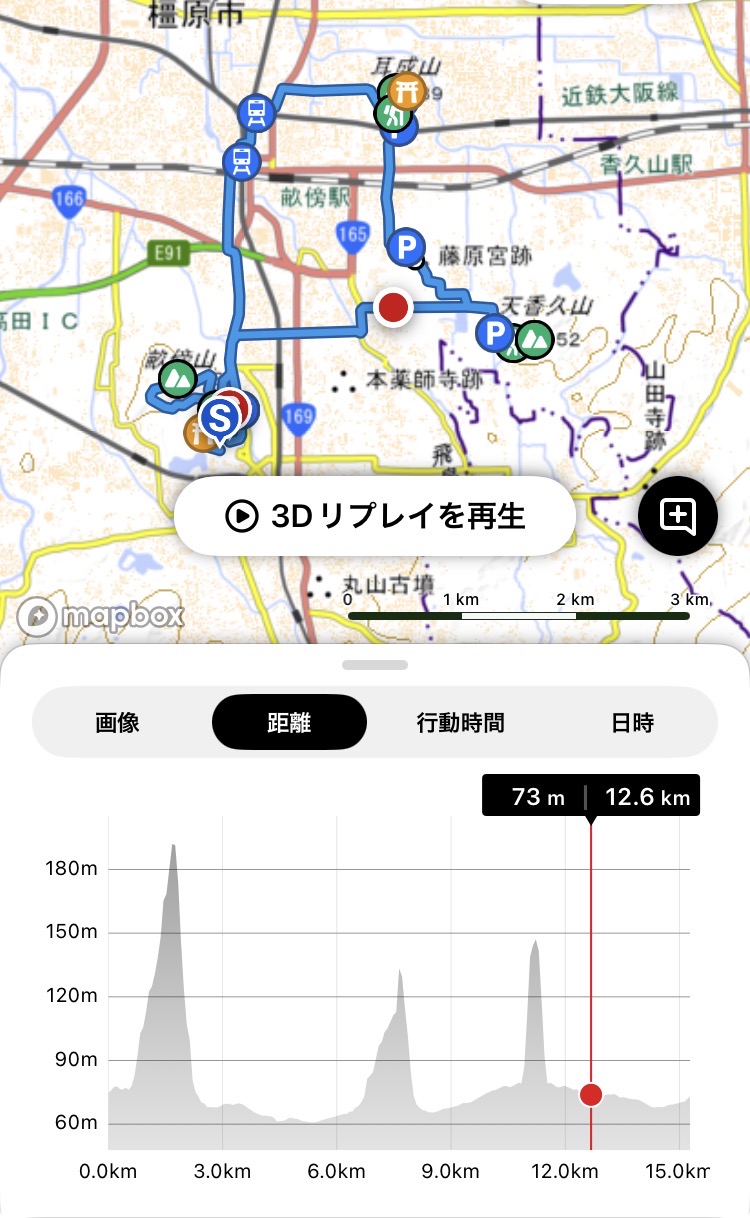Tap the red marker on the elevation chart
Viewport: 750px width, 1218px height.
point(591,1095)
